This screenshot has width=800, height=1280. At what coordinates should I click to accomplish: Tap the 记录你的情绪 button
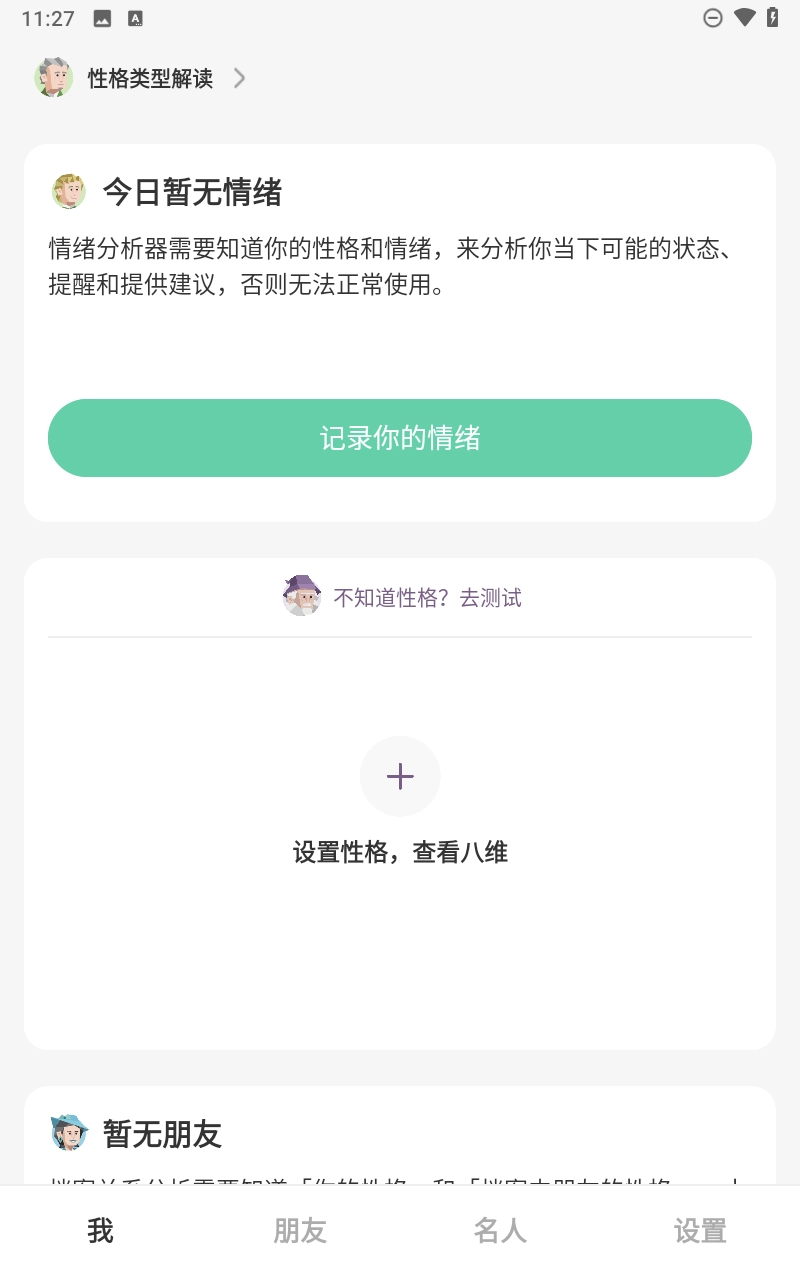[x=400, y=438]
